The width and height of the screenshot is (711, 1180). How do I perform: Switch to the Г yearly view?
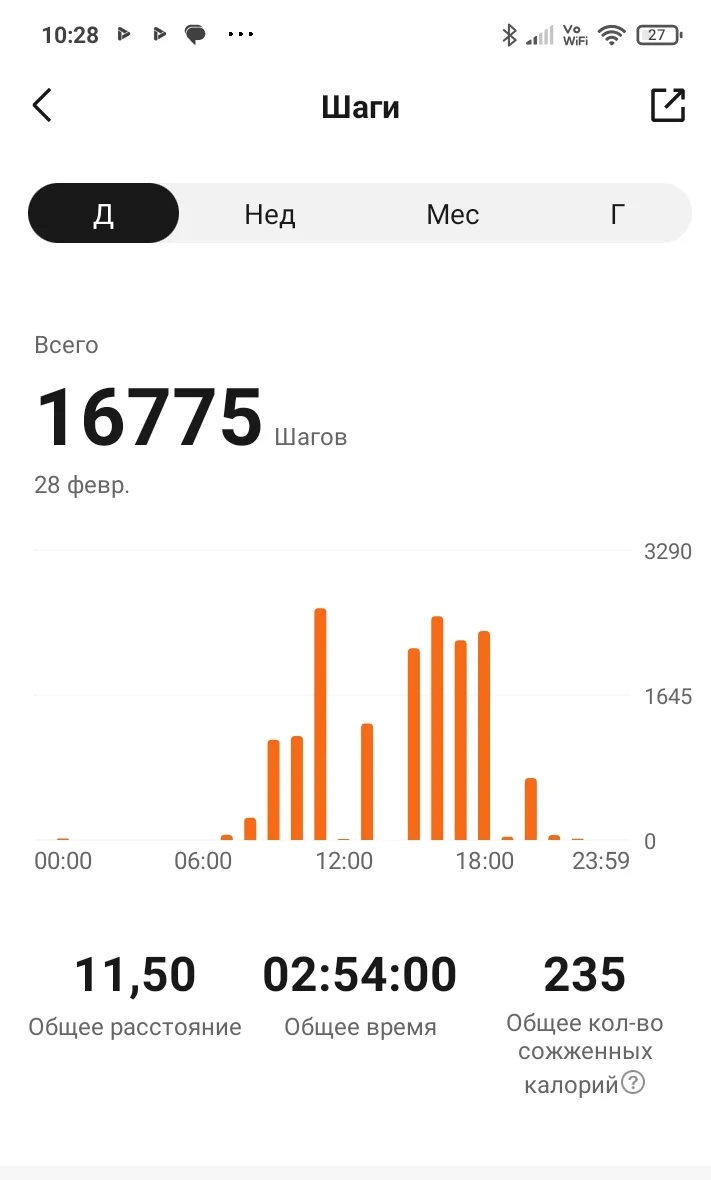pyautogui.click(x=618, y=214)
